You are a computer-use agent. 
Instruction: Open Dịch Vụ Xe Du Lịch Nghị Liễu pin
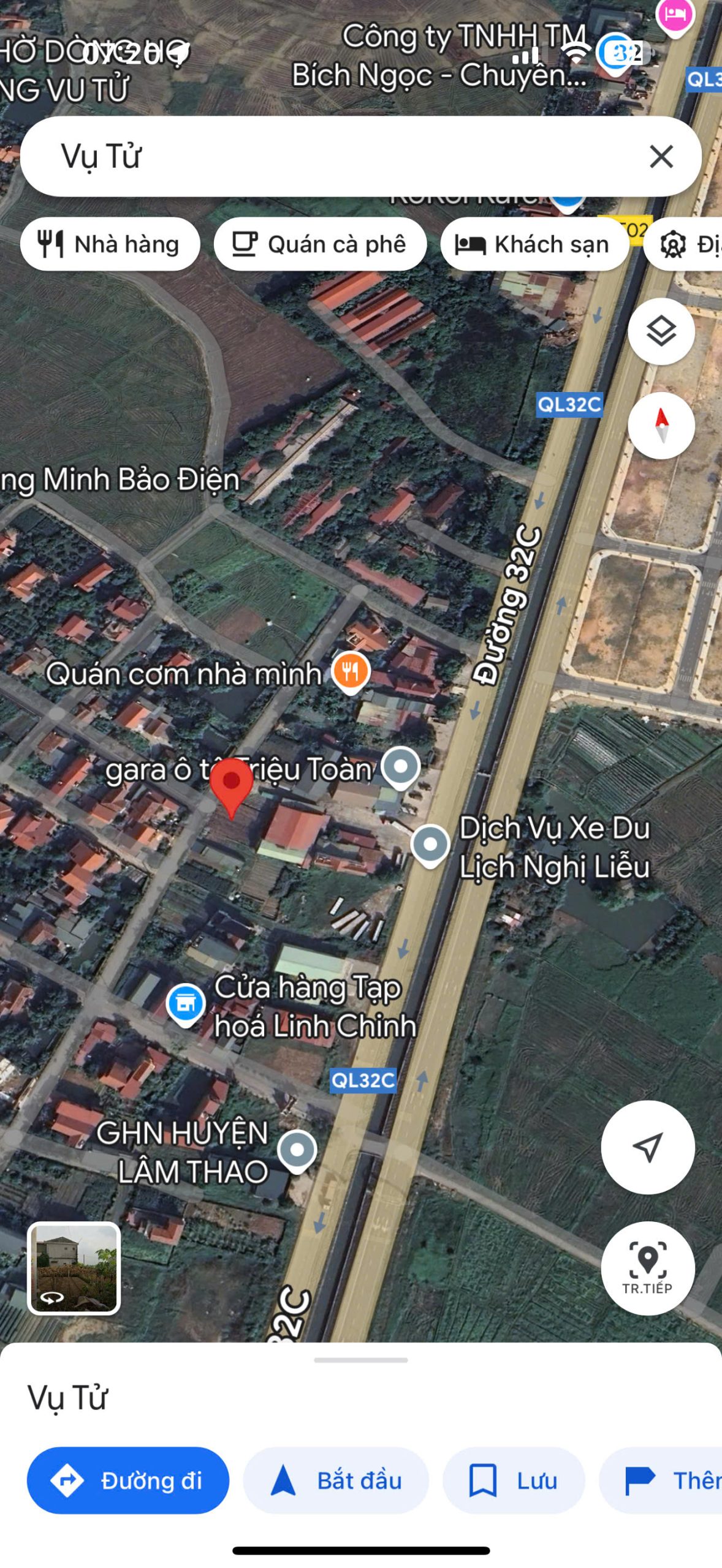[x=430, y=845]
